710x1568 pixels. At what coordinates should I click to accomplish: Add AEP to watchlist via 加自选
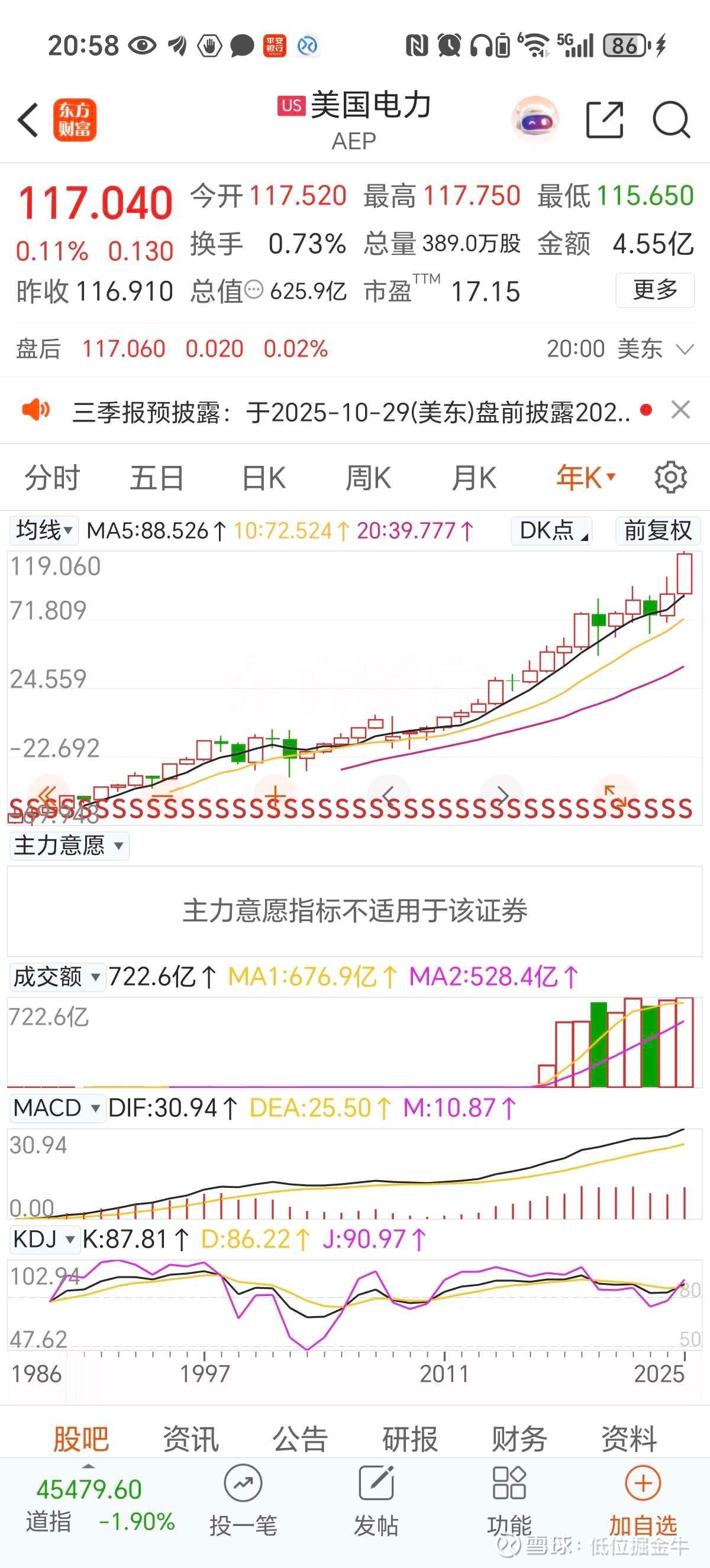click(643, 1500)
